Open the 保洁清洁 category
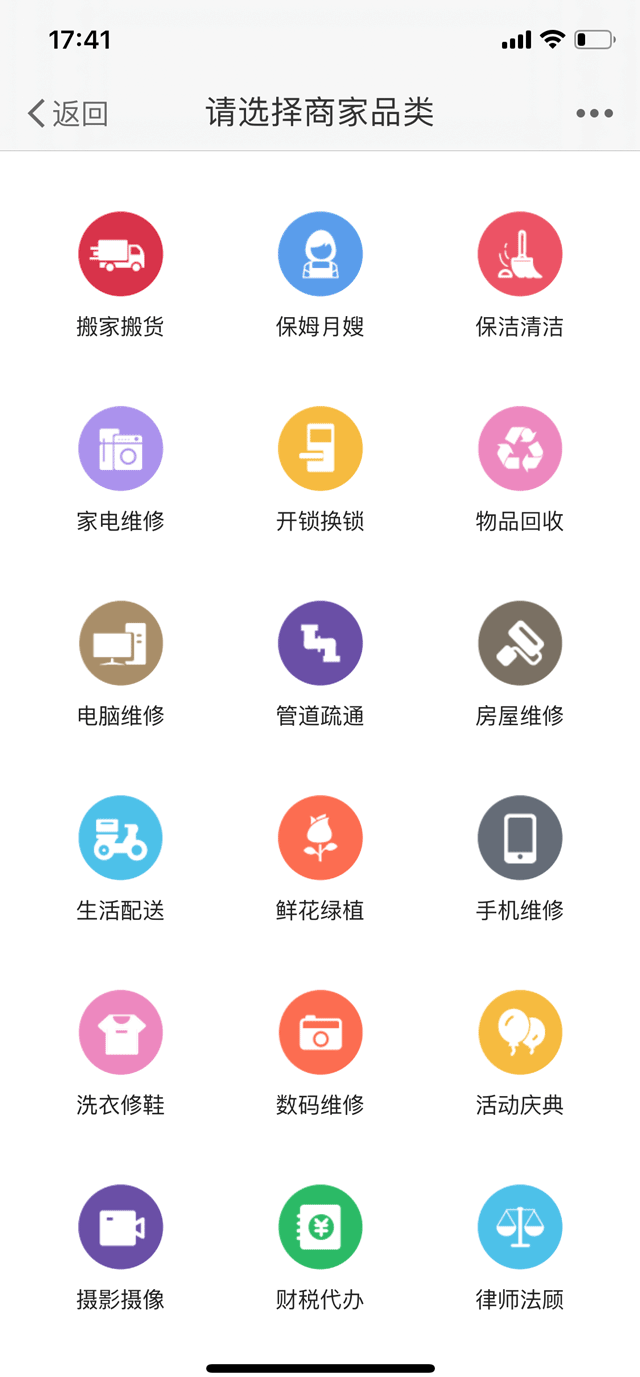Viewport: 640px width, 1377px height. click(519, 254)
